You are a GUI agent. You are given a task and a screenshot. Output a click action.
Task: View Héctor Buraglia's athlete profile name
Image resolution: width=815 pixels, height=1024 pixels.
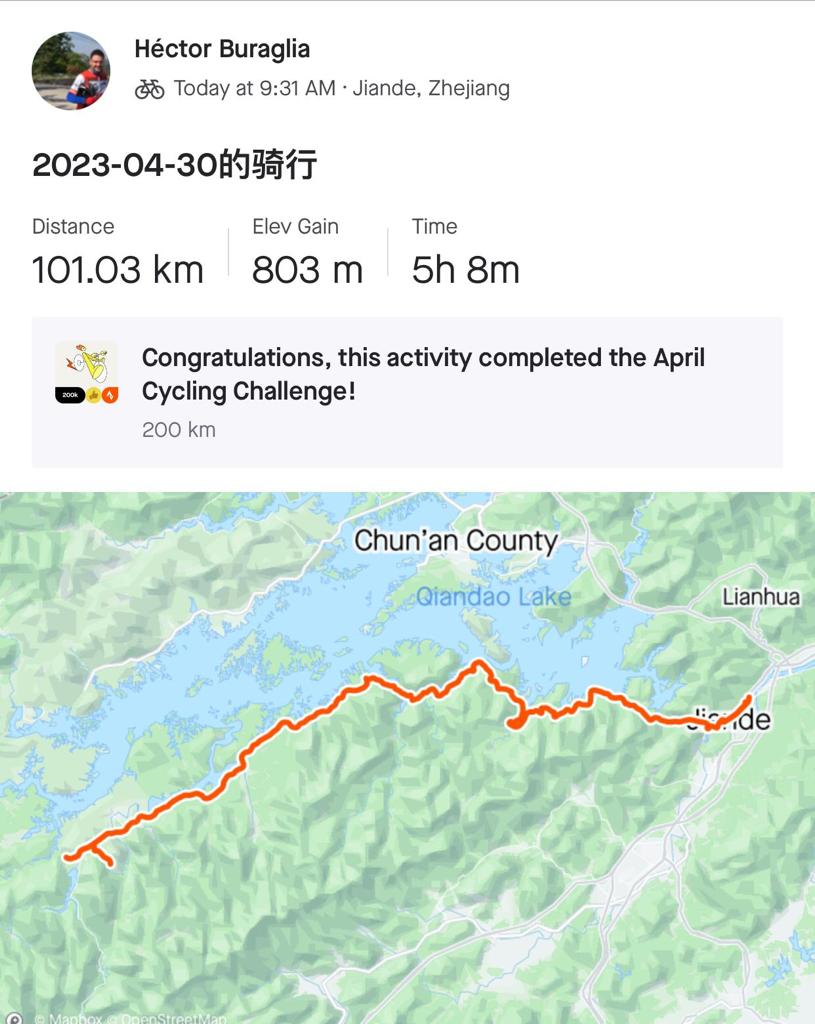[222, 49]
